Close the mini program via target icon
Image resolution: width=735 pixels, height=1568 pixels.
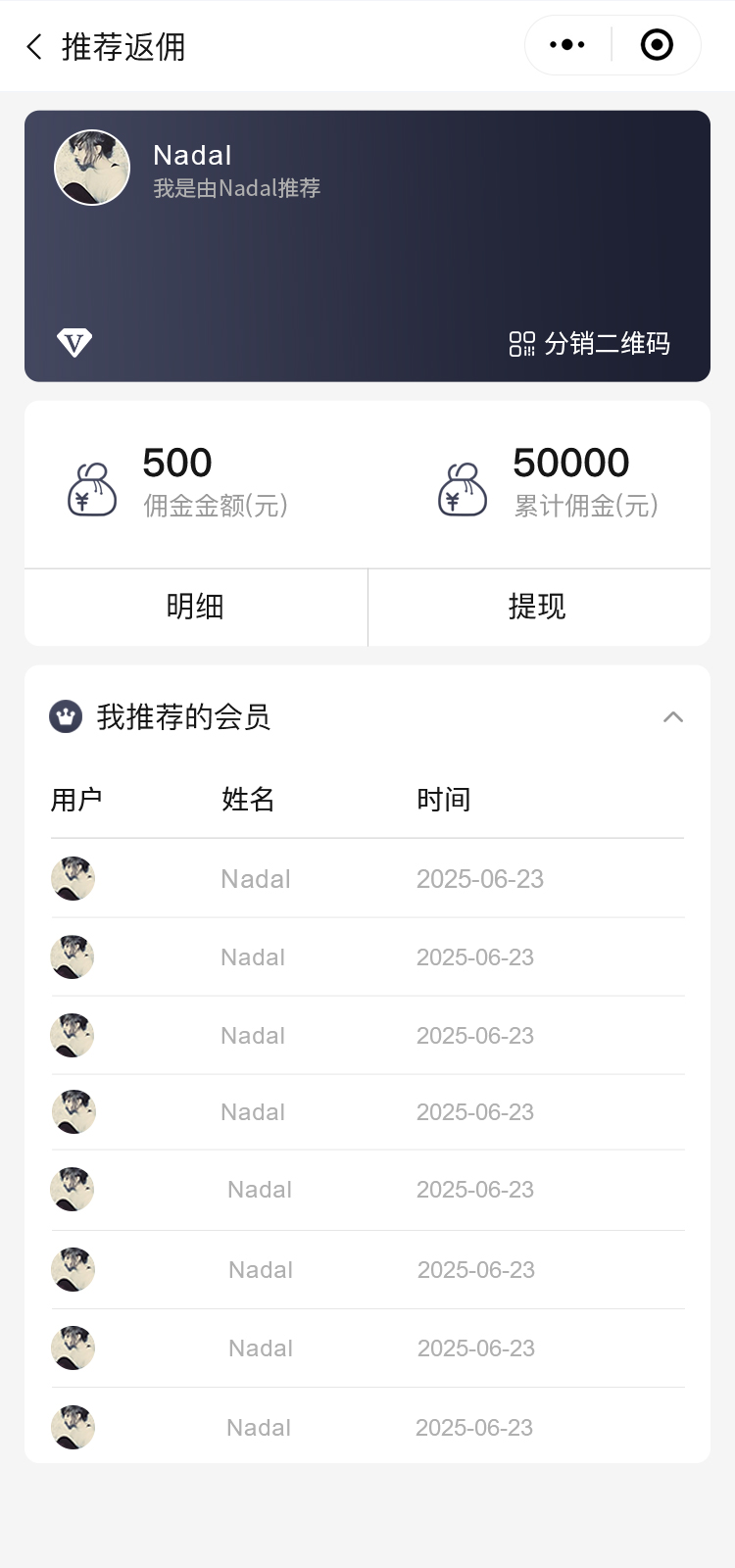657,45
